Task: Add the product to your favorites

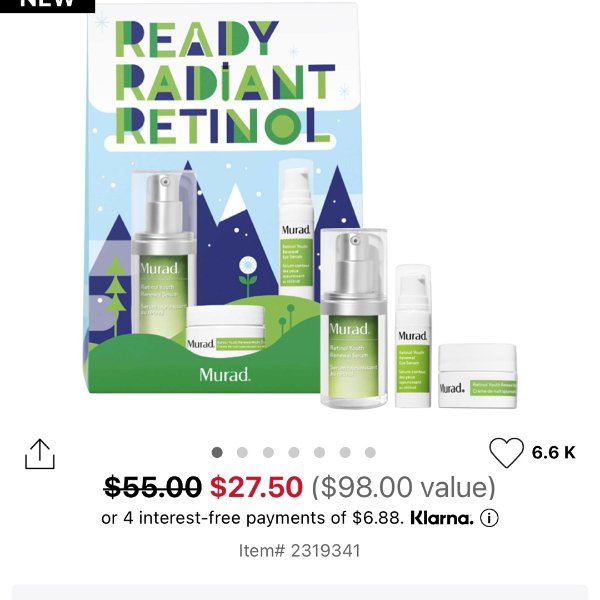Action: (506, 453)
